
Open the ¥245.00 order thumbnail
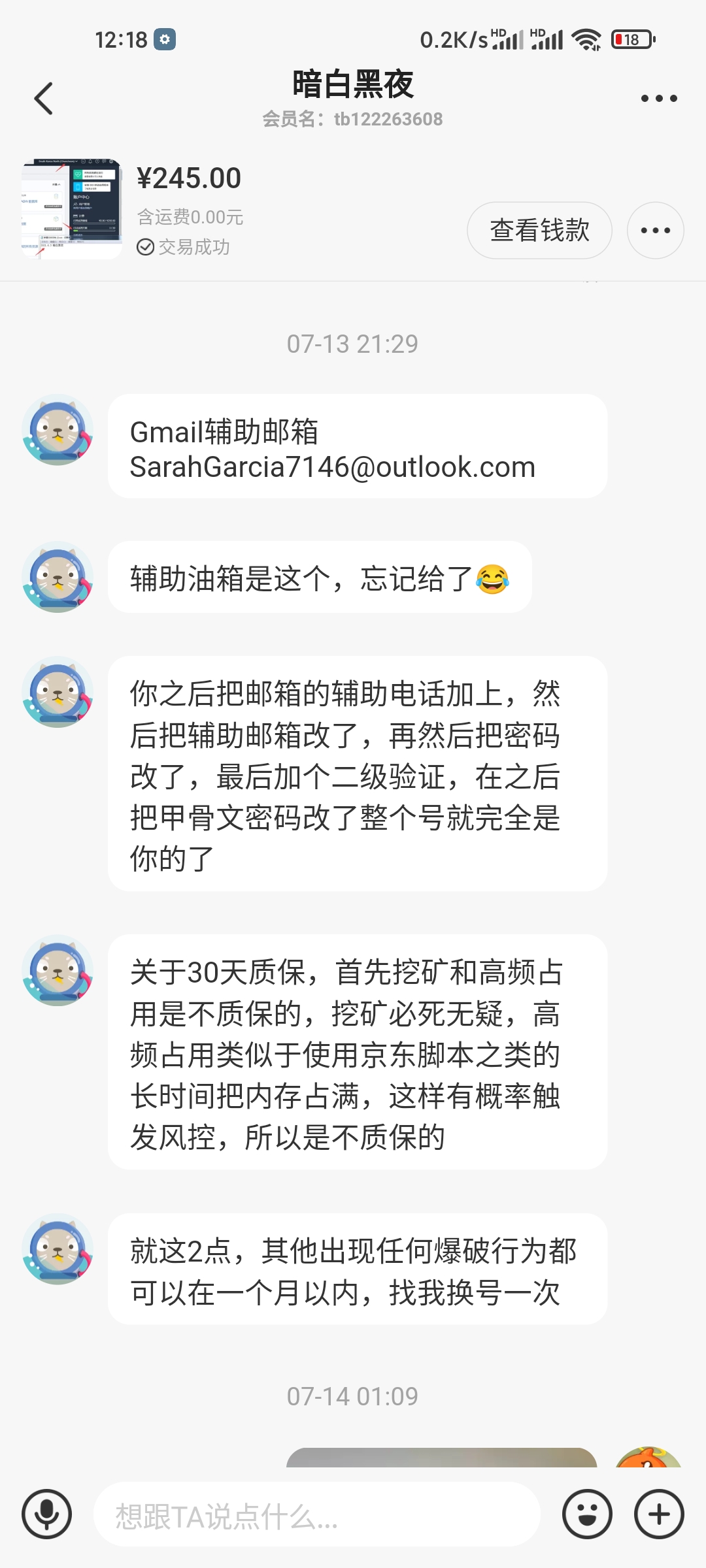(71, 209)
